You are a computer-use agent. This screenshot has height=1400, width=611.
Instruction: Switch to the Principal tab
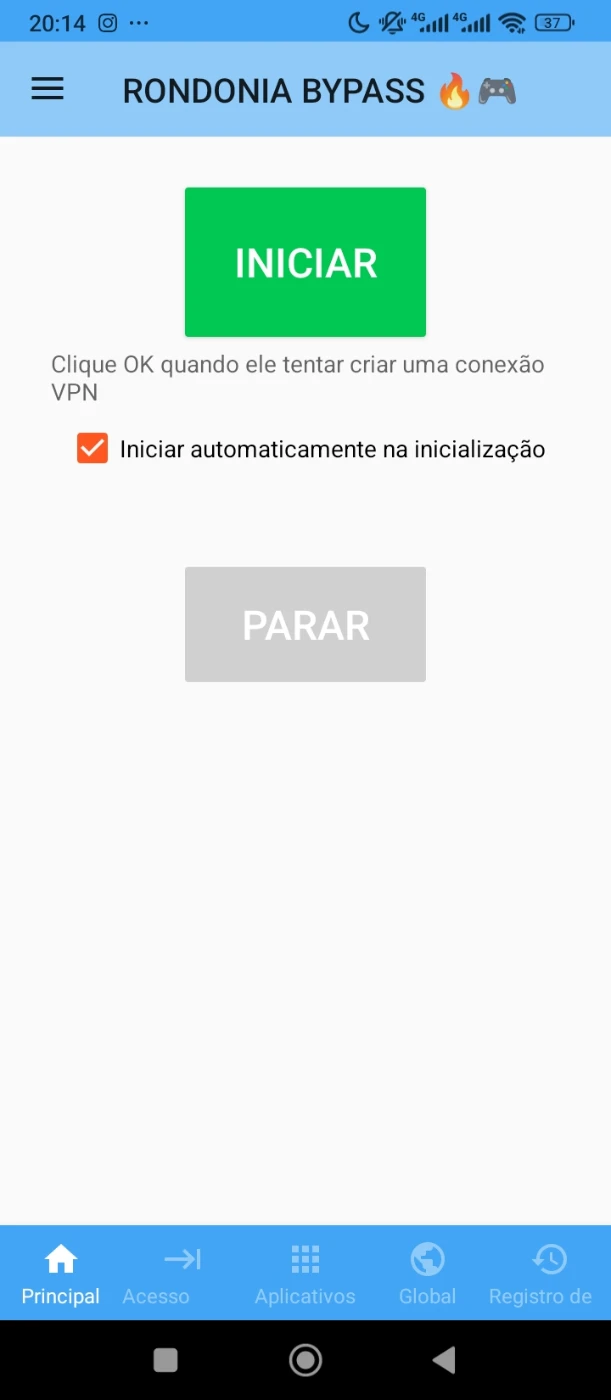coord(61,1274)
